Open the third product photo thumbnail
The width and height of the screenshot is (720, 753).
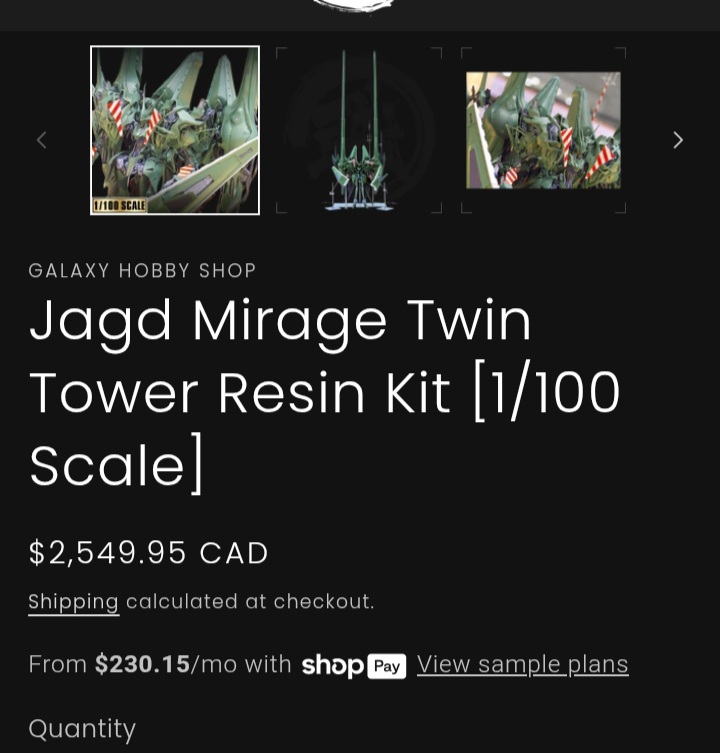[x=543, y=130]
